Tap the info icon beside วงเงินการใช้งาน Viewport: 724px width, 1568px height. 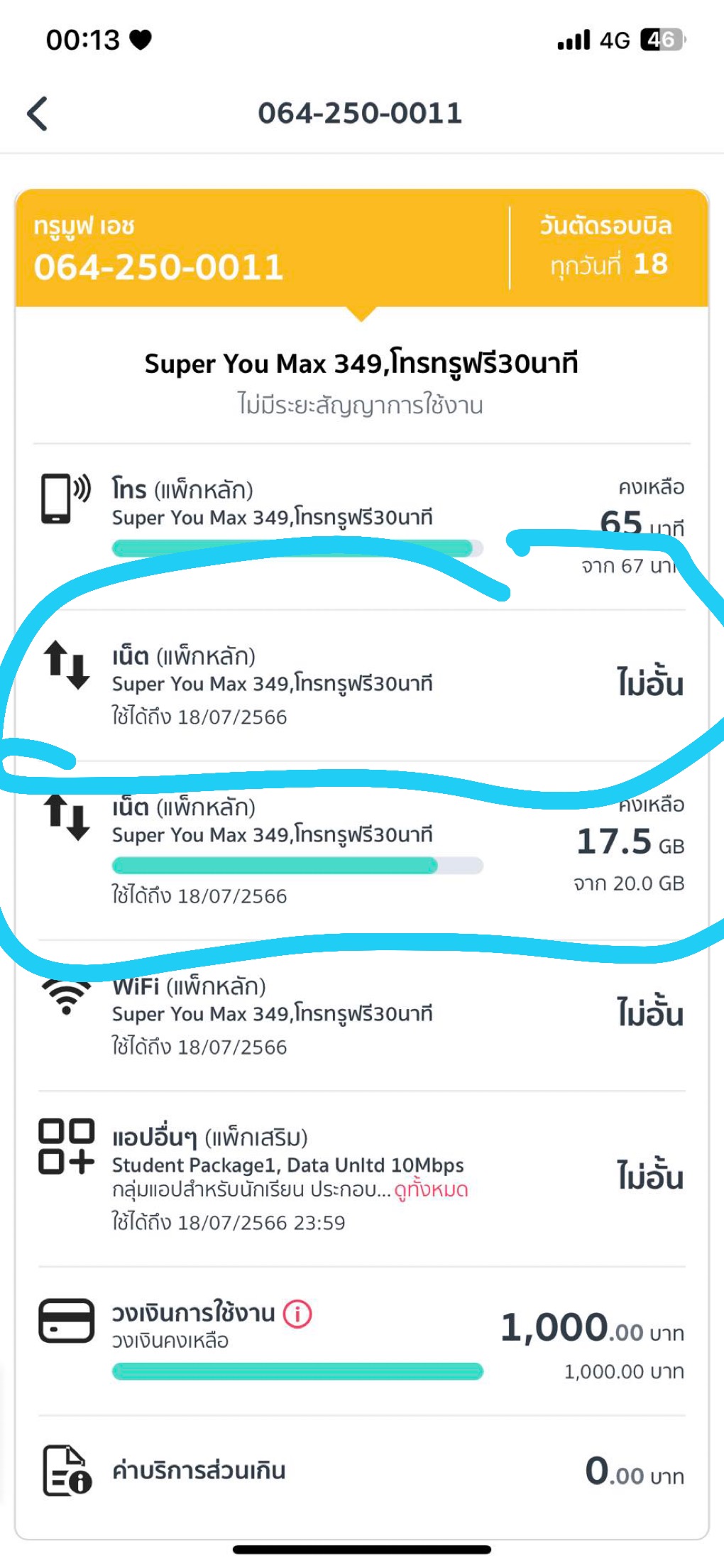click(x=297, y=1314)
